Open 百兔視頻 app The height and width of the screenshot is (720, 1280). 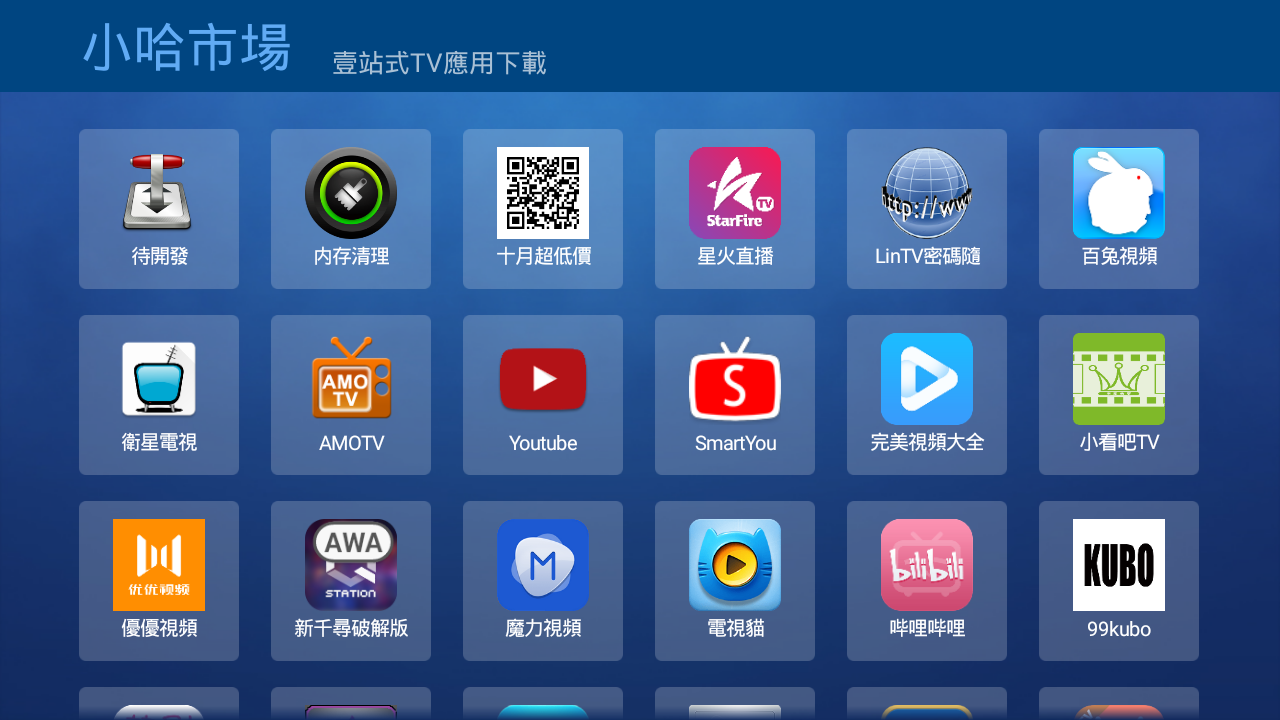coord(1119,208)
